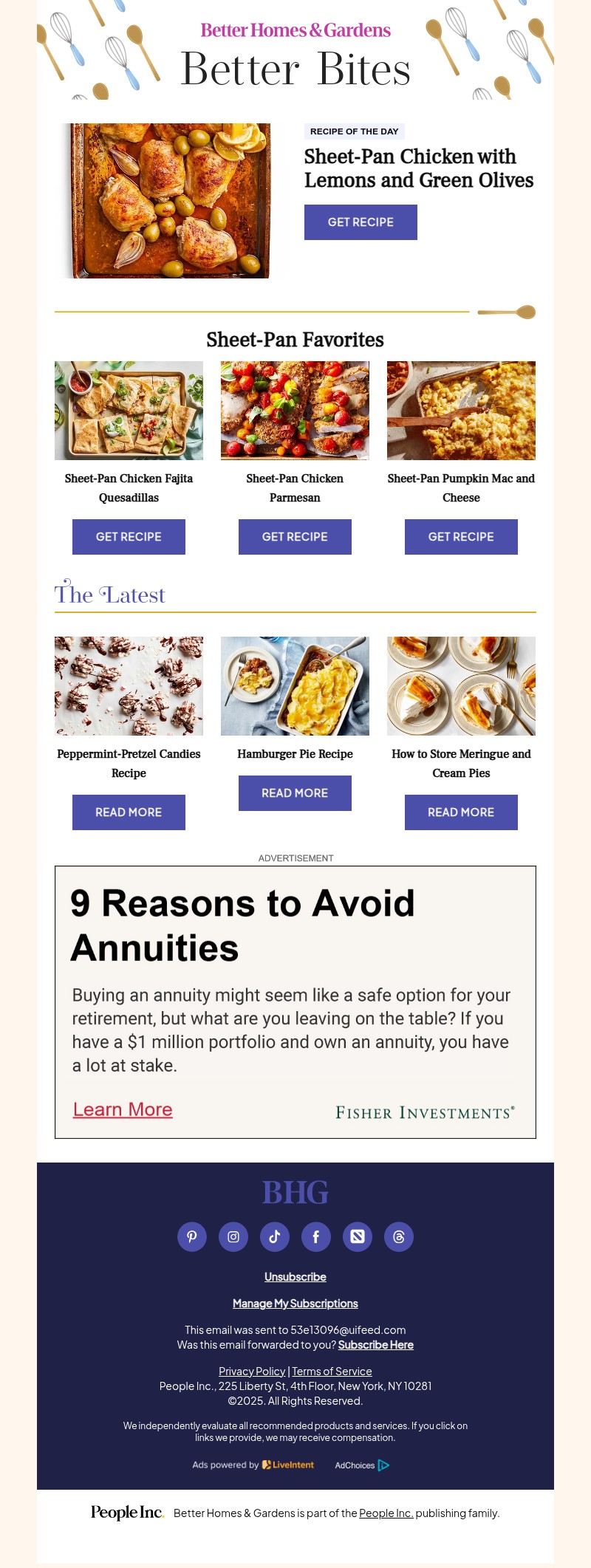The width and height of the screenshot is (591, 1568).
Task: Open the Facebook social icon
Action: (x=316, y=1236)
